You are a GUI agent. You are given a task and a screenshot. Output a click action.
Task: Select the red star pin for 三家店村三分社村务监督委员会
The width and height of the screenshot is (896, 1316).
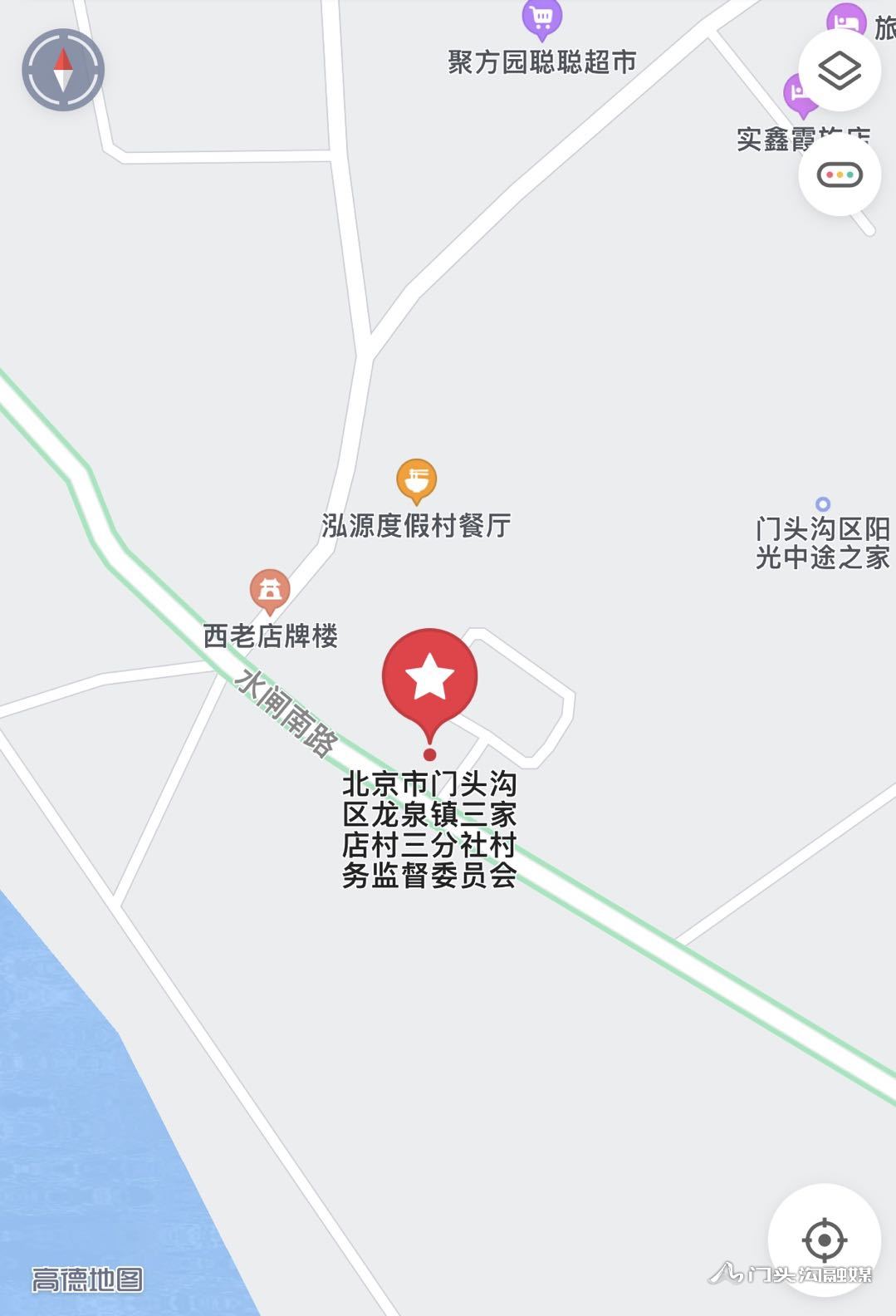coord(429,679)
